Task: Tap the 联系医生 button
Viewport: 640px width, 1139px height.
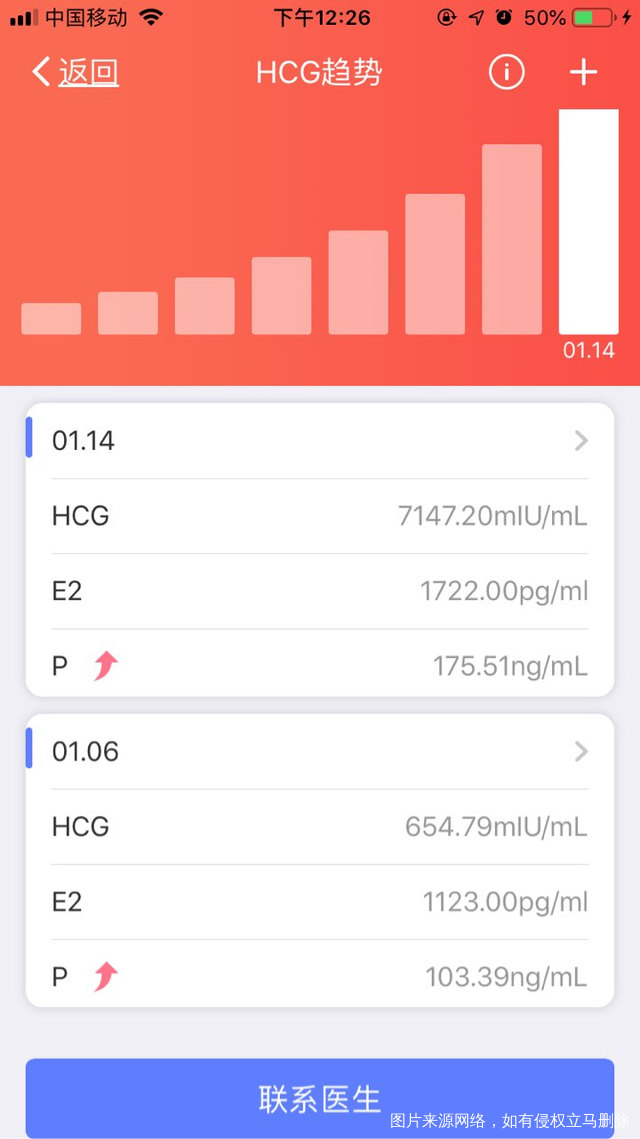Action: tap(320, 1098)
